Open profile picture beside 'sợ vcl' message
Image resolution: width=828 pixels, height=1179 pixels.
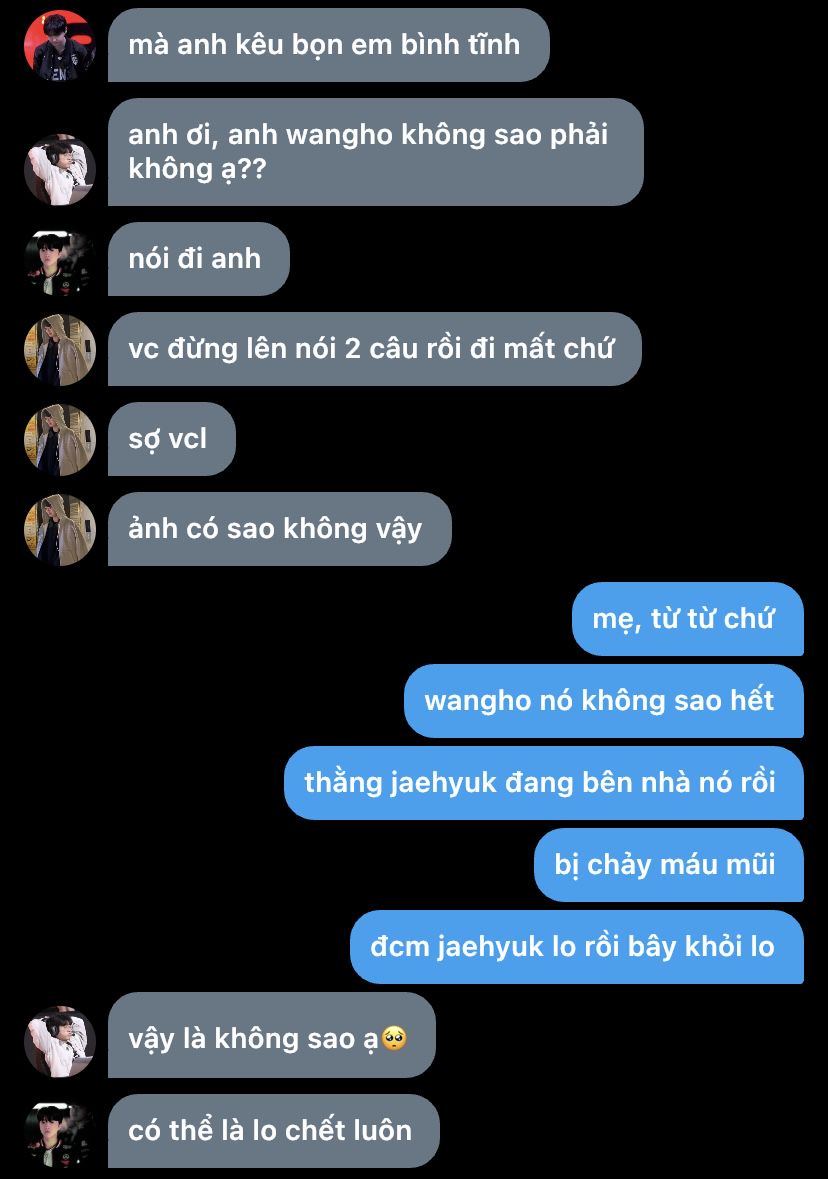(60, 440)
